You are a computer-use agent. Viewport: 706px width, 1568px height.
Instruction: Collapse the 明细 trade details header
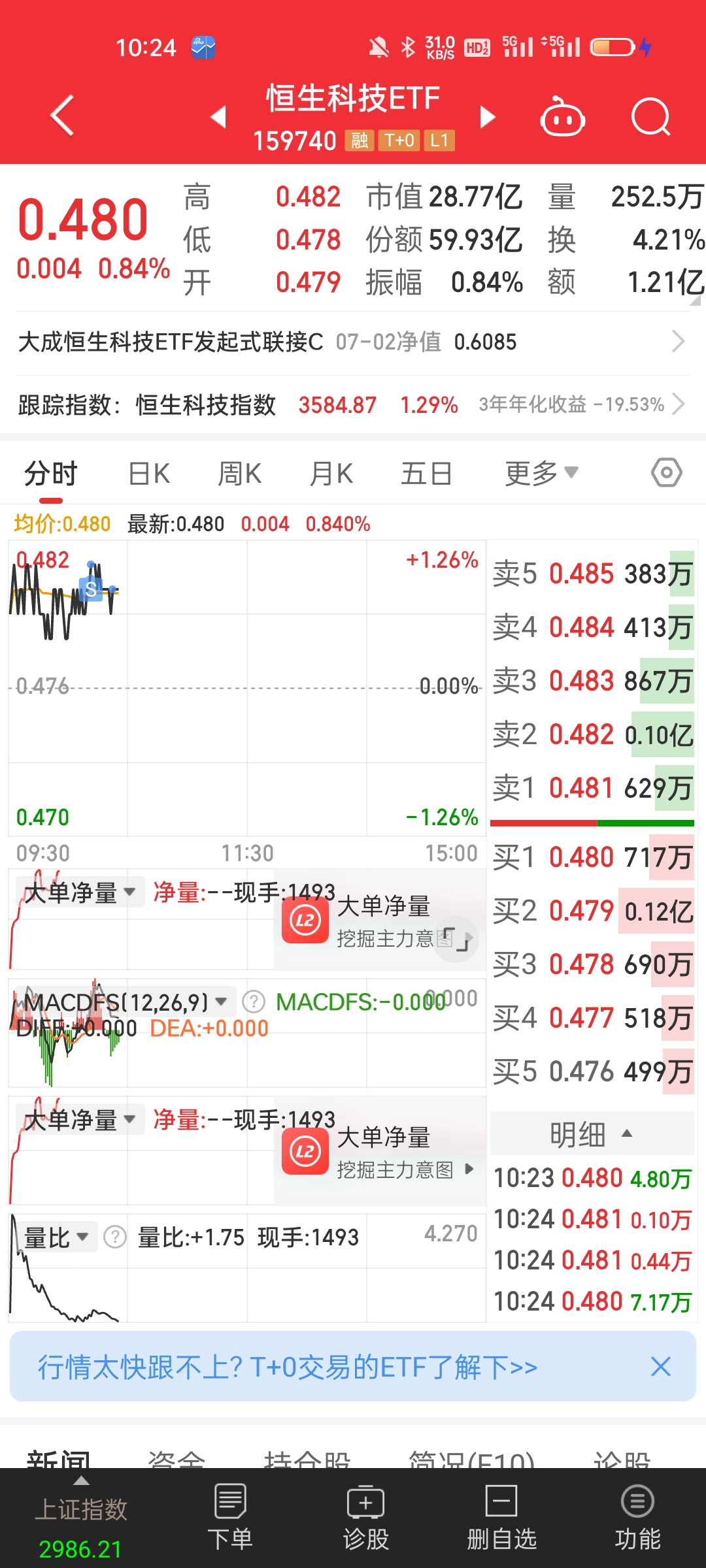click(x=592, y=1134)
